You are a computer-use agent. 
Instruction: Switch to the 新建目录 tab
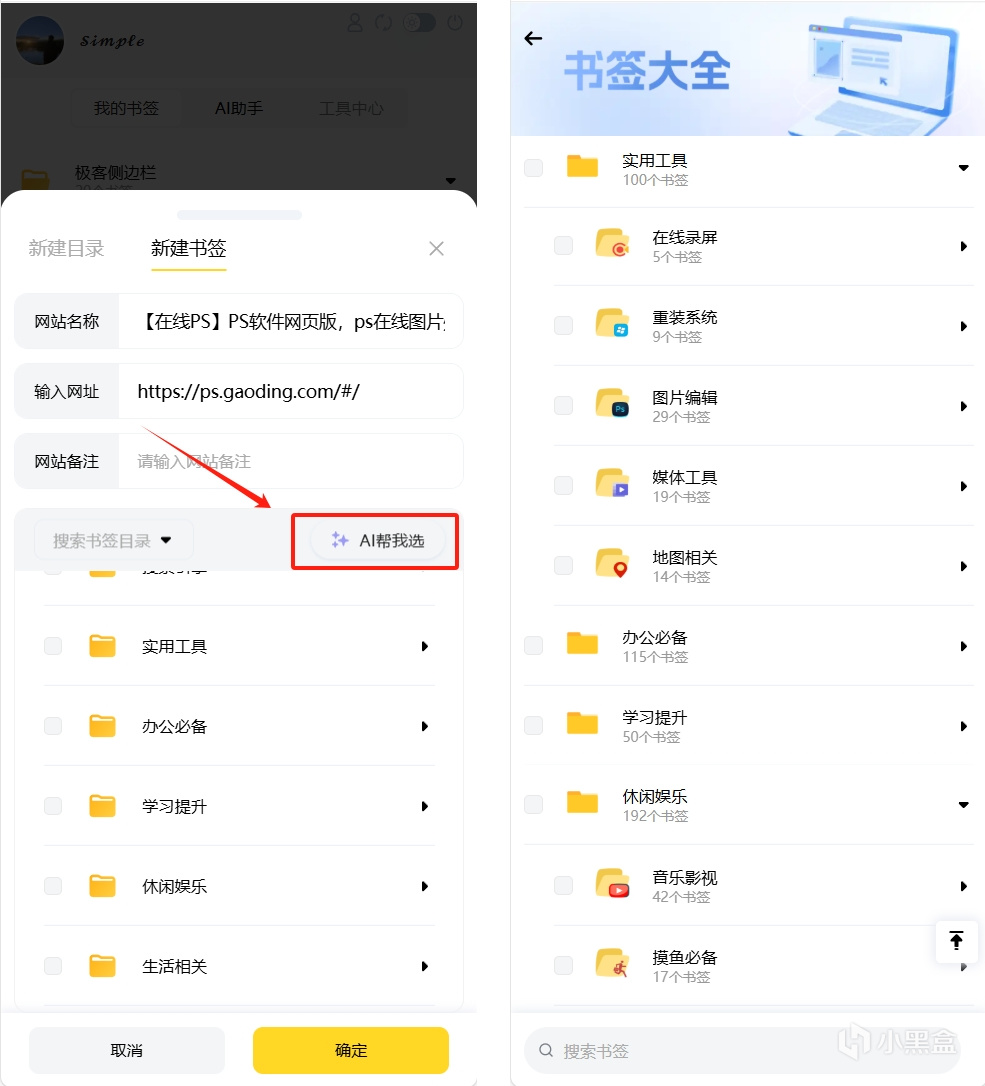[x=66, y=249]
